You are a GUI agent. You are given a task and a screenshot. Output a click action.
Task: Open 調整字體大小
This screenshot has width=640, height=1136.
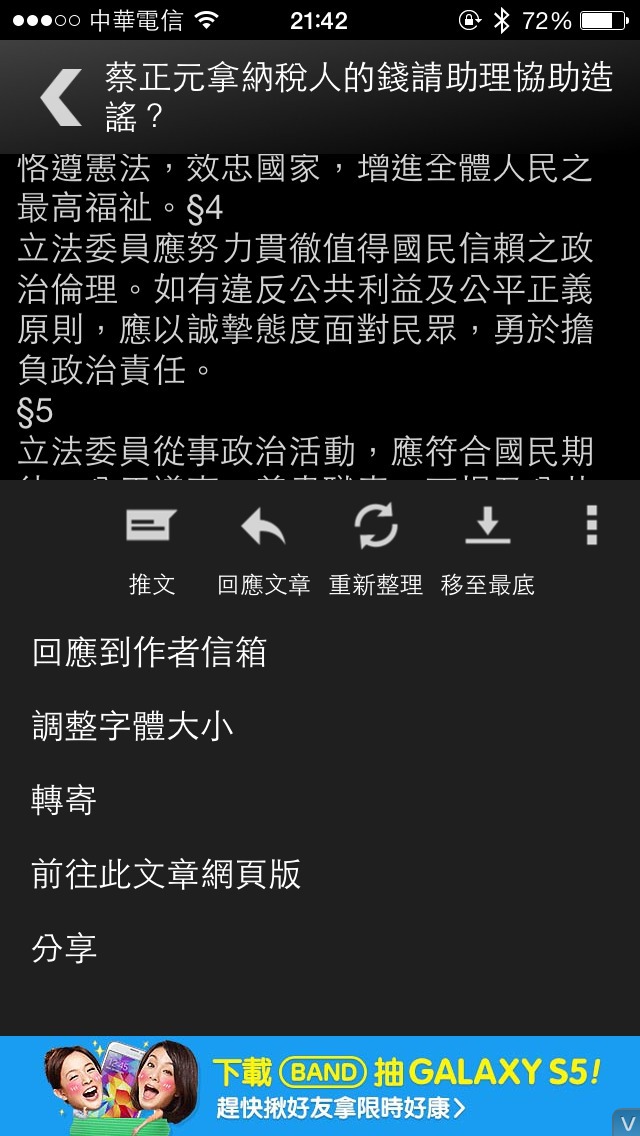(x=133, y=727)
